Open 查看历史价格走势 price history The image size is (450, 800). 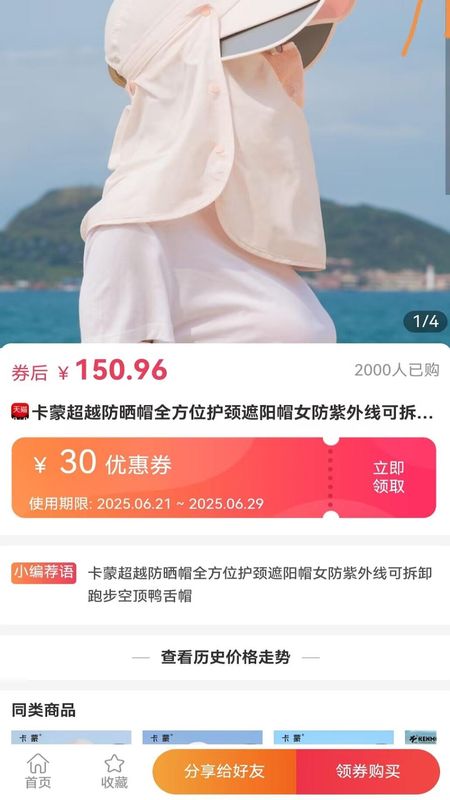pos(226,657)
